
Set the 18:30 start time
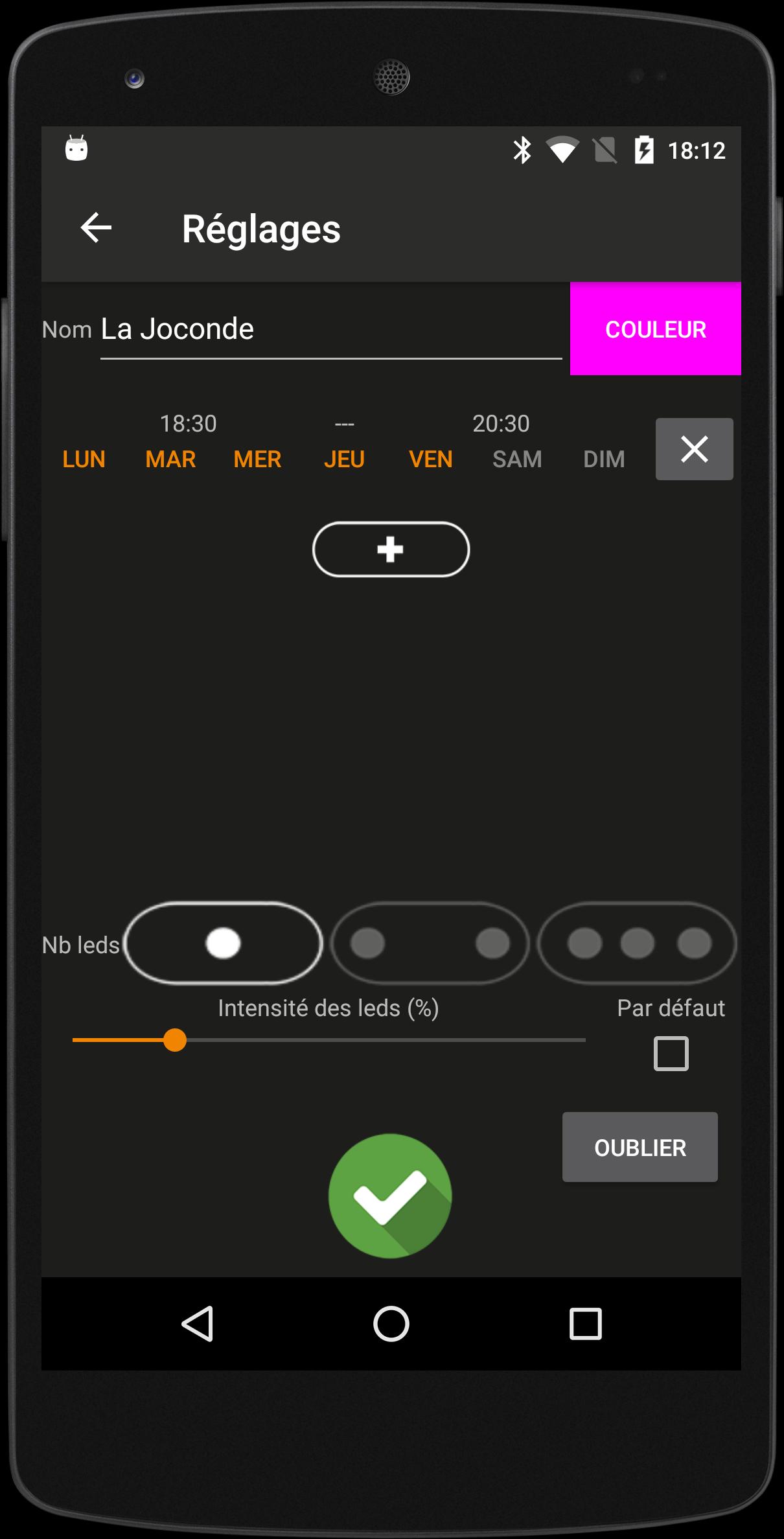tap(188, 424)
